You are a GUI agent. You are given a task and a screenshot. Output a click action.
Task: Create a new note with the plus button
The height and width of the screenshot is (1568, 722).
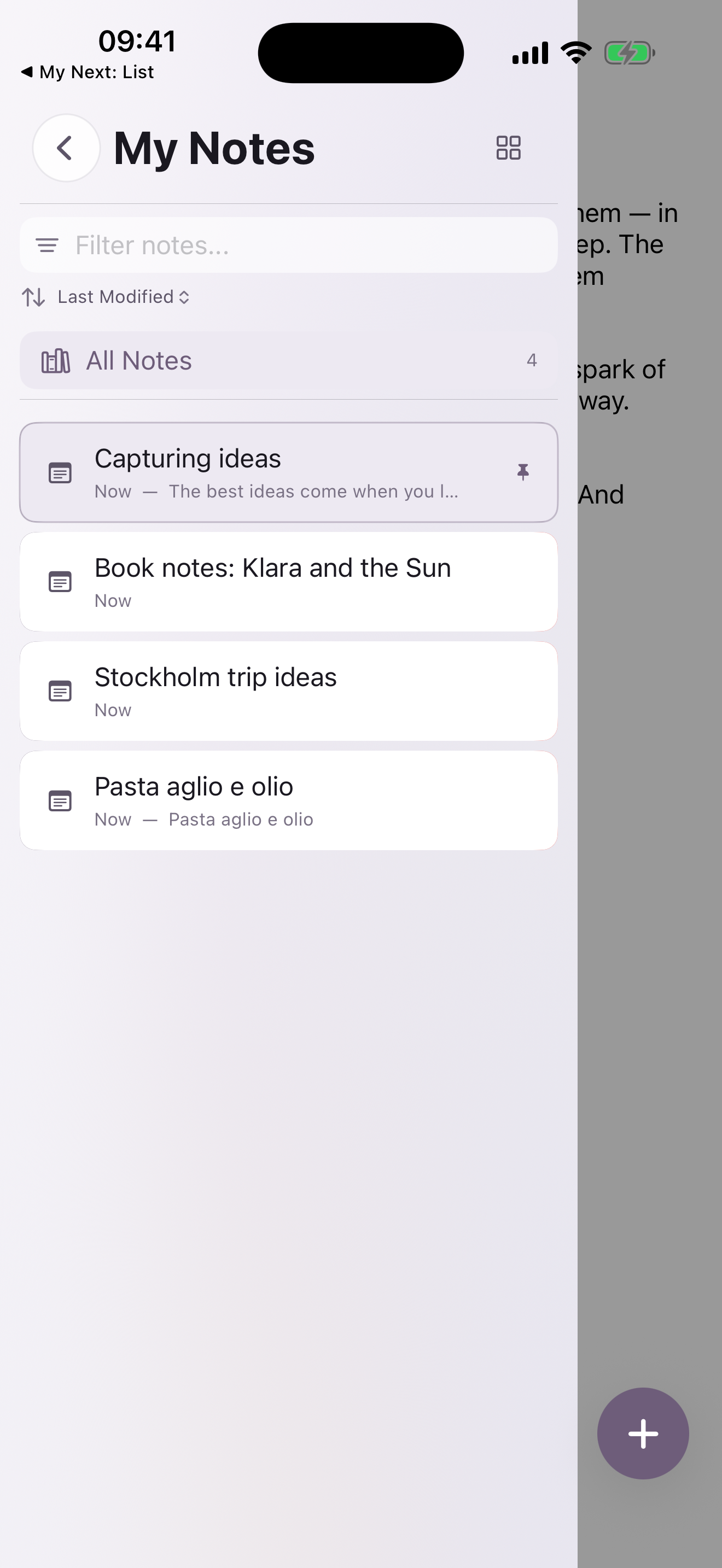tap(643, 1434)
